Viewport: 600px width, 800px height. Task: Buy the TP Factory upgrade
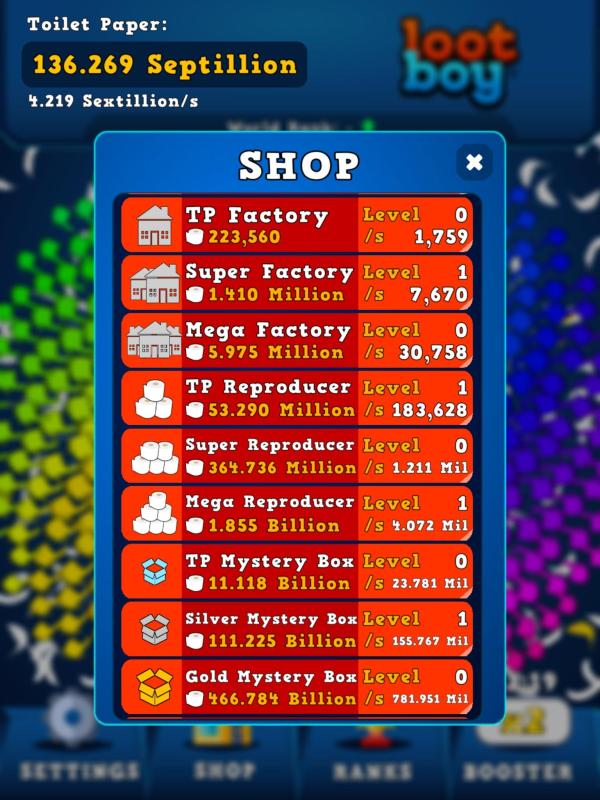(x=297, y=225)
